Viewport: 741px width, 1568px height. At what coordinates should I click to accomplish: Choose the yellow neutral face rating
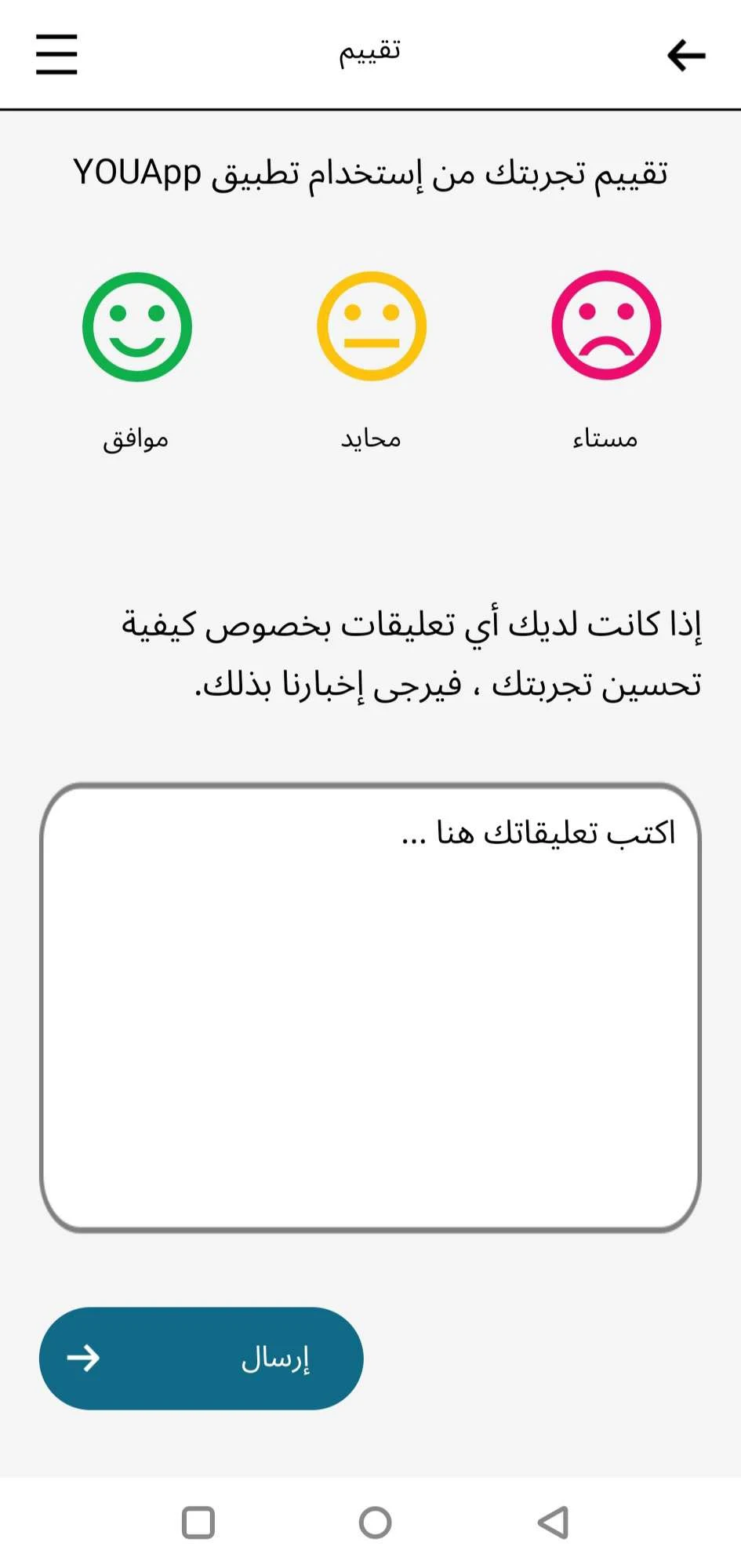pos(371,326)
